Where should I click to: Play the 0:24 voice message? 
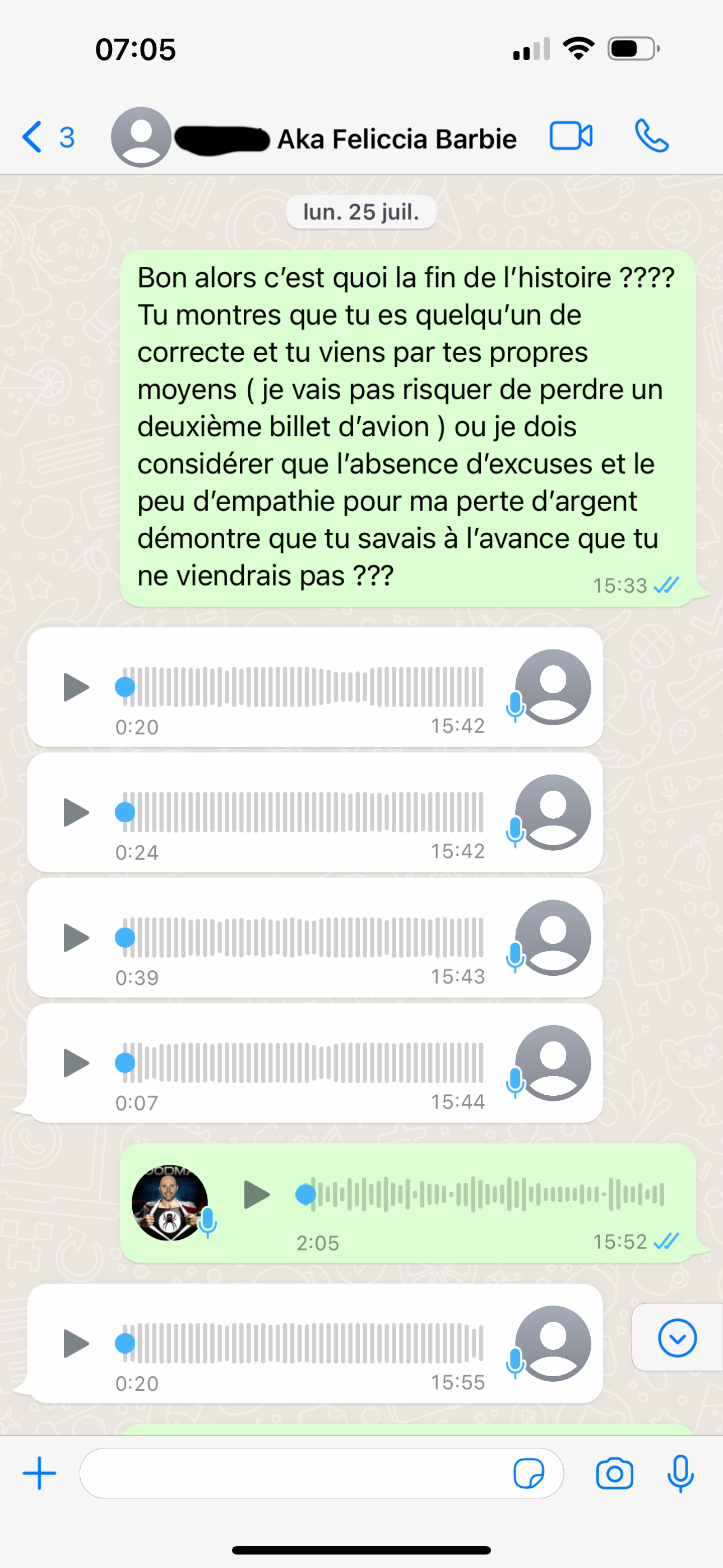[76, 813]
